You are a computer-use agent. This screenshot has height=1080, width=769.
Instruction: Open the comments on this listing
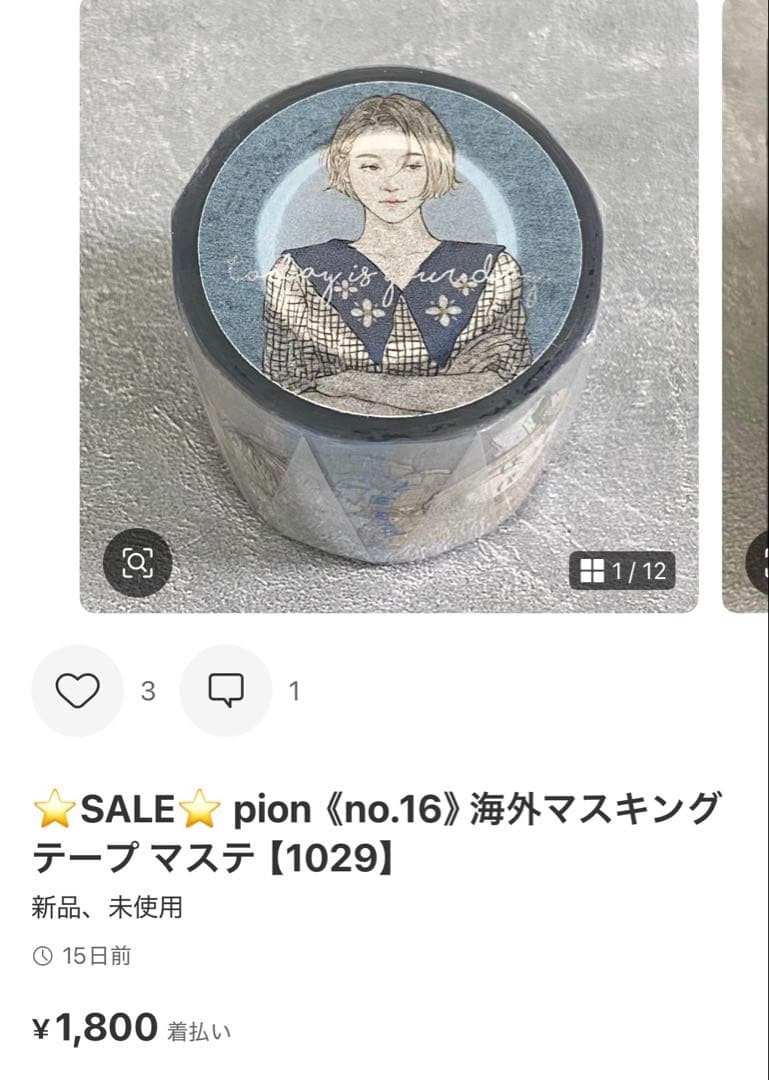point(226,691)
